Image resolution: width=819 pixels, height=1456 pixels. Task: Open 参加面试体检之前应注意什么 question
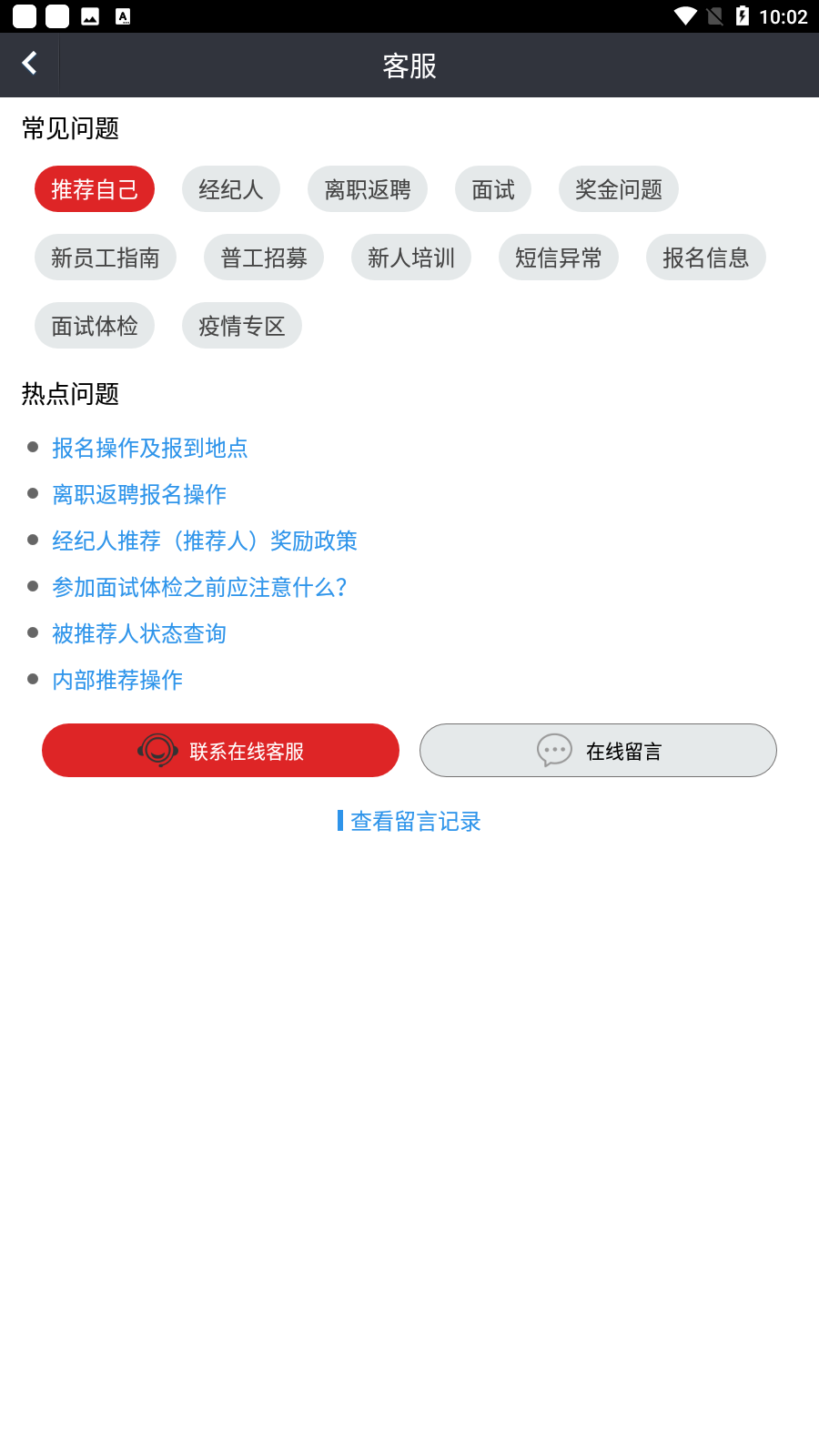click(x=199, y=587)
